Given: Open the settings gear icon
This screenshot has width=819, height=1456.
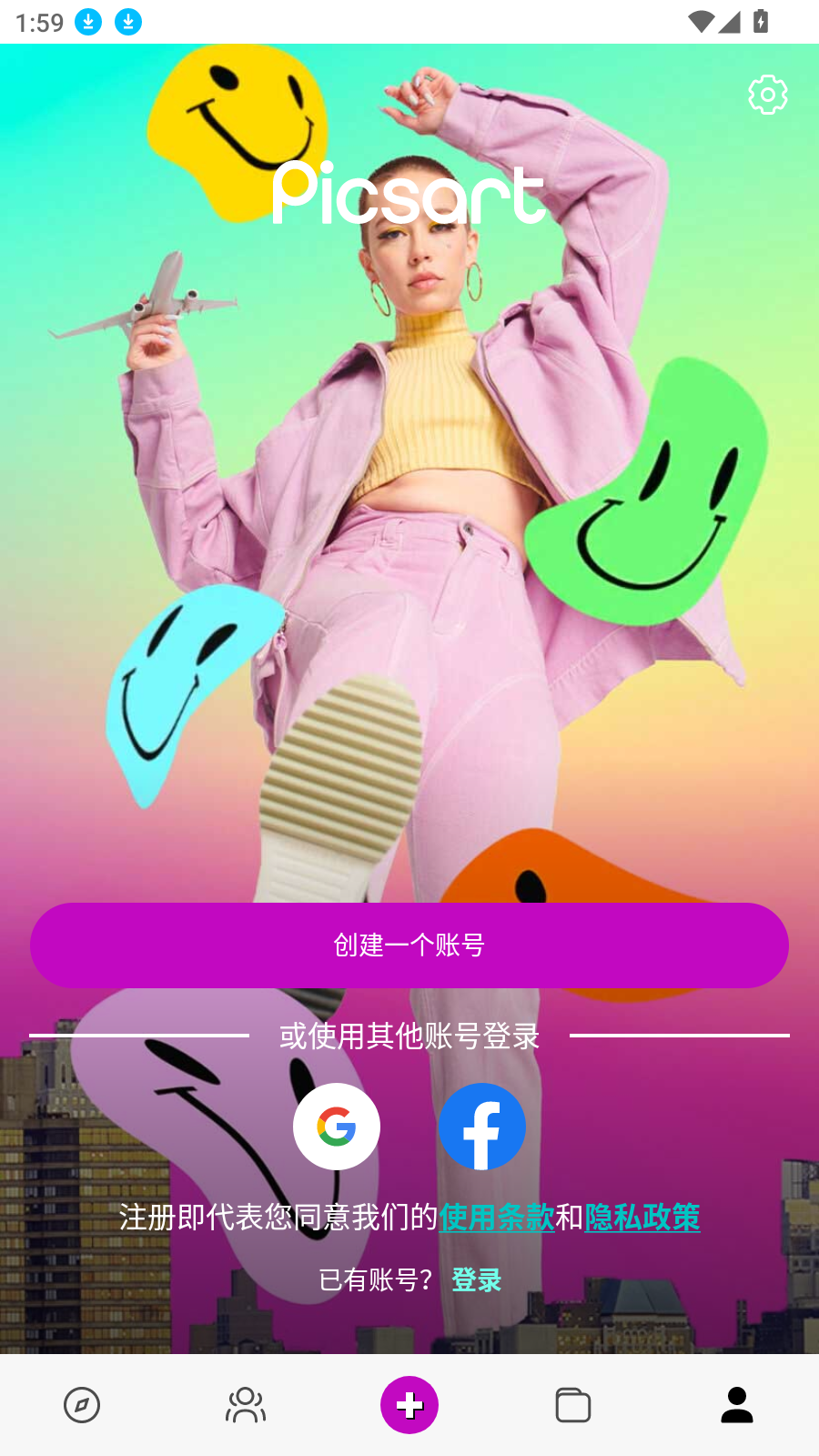Looking at the screenshot, I should 767,95.
